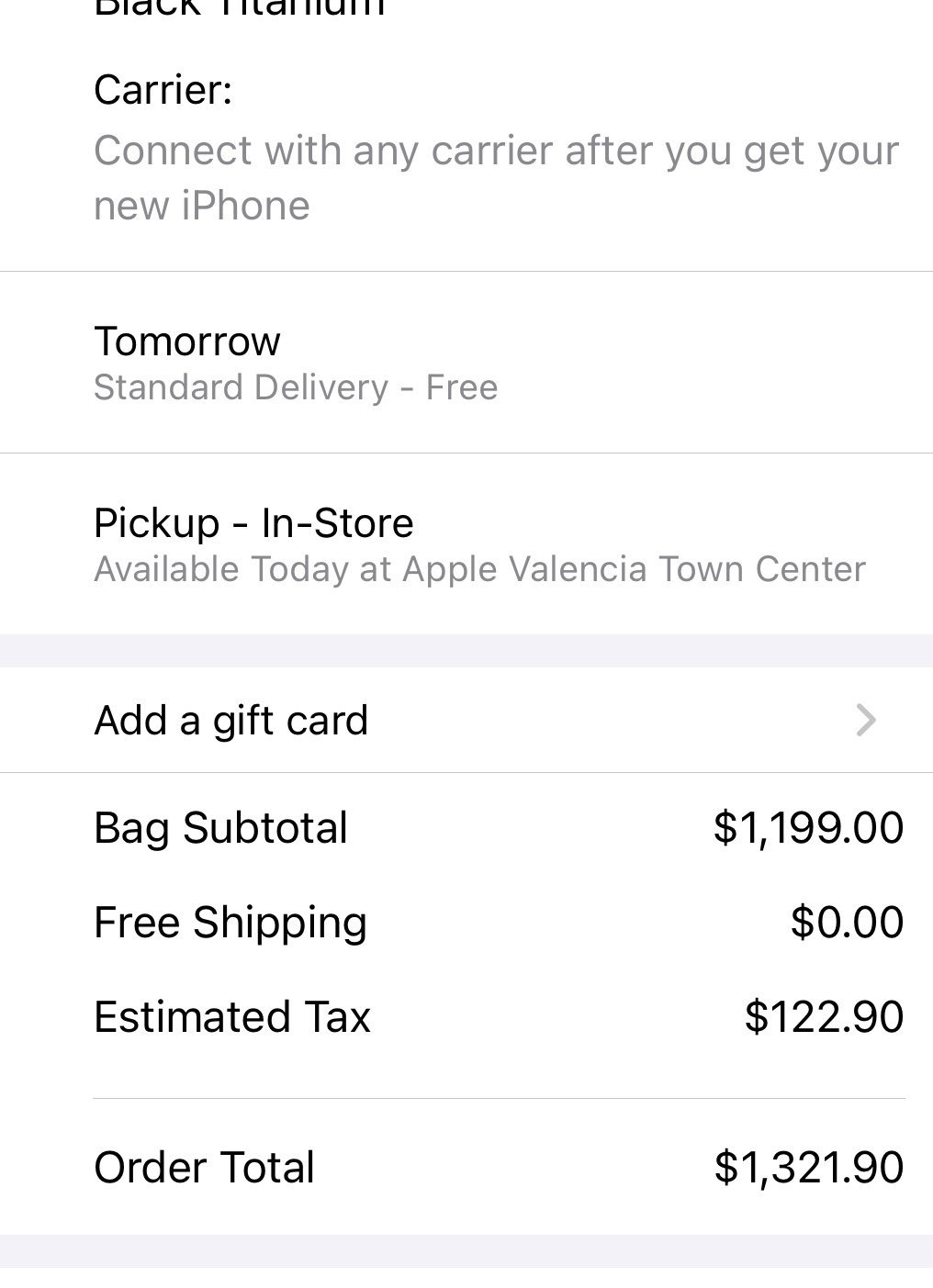Tap Available Today at Apple Valencia Town Center

pyautogui.click(x=479, y=569)
